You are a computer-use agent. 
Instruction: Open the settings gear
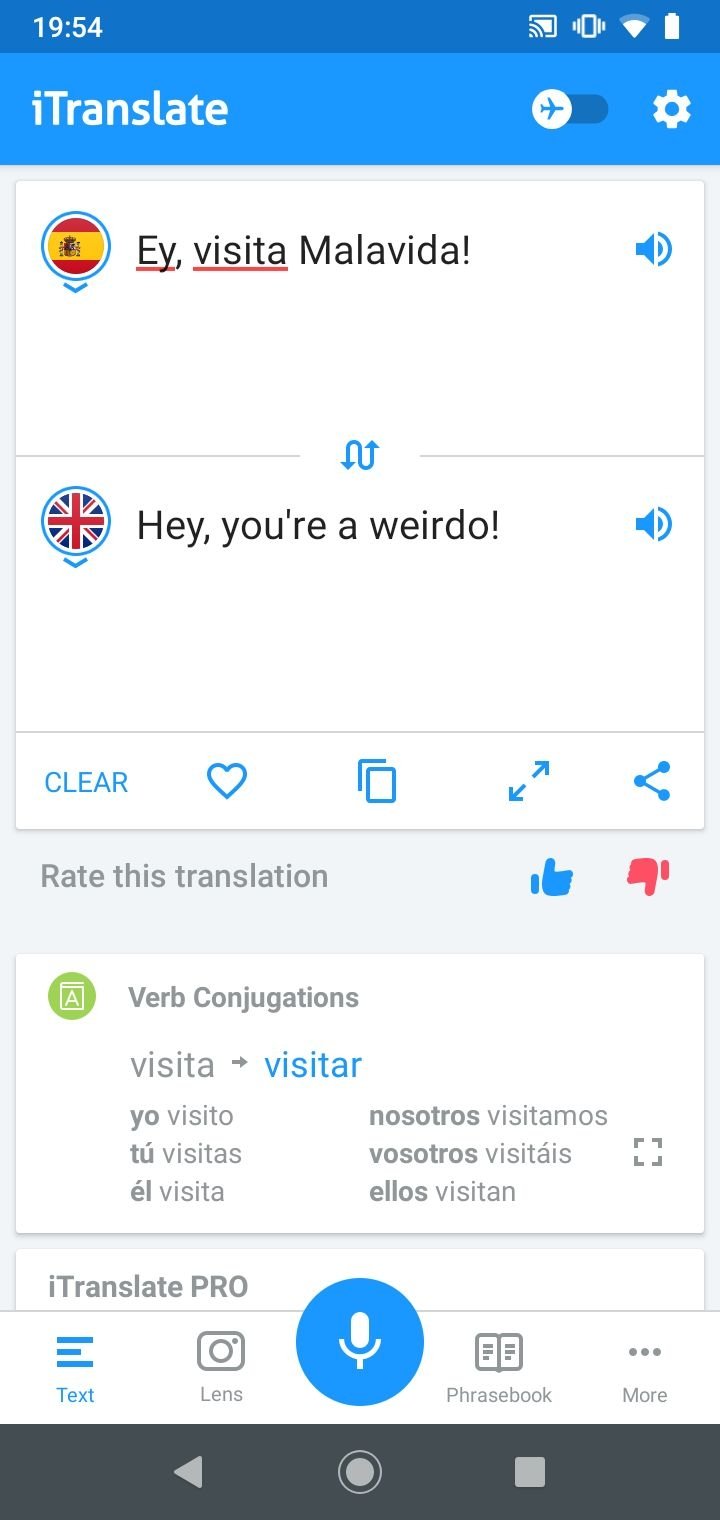672,109
